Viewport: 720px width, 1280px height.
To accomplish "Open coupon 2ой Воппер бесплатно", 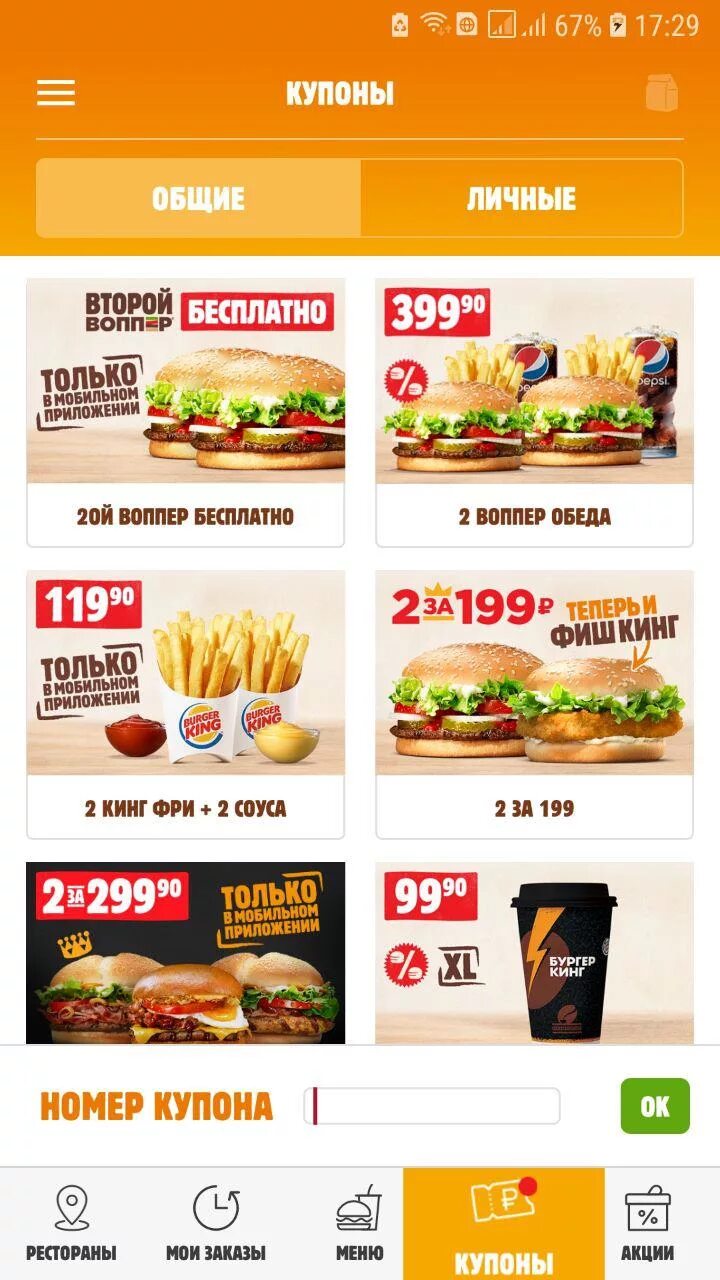I will pos(186,400).
